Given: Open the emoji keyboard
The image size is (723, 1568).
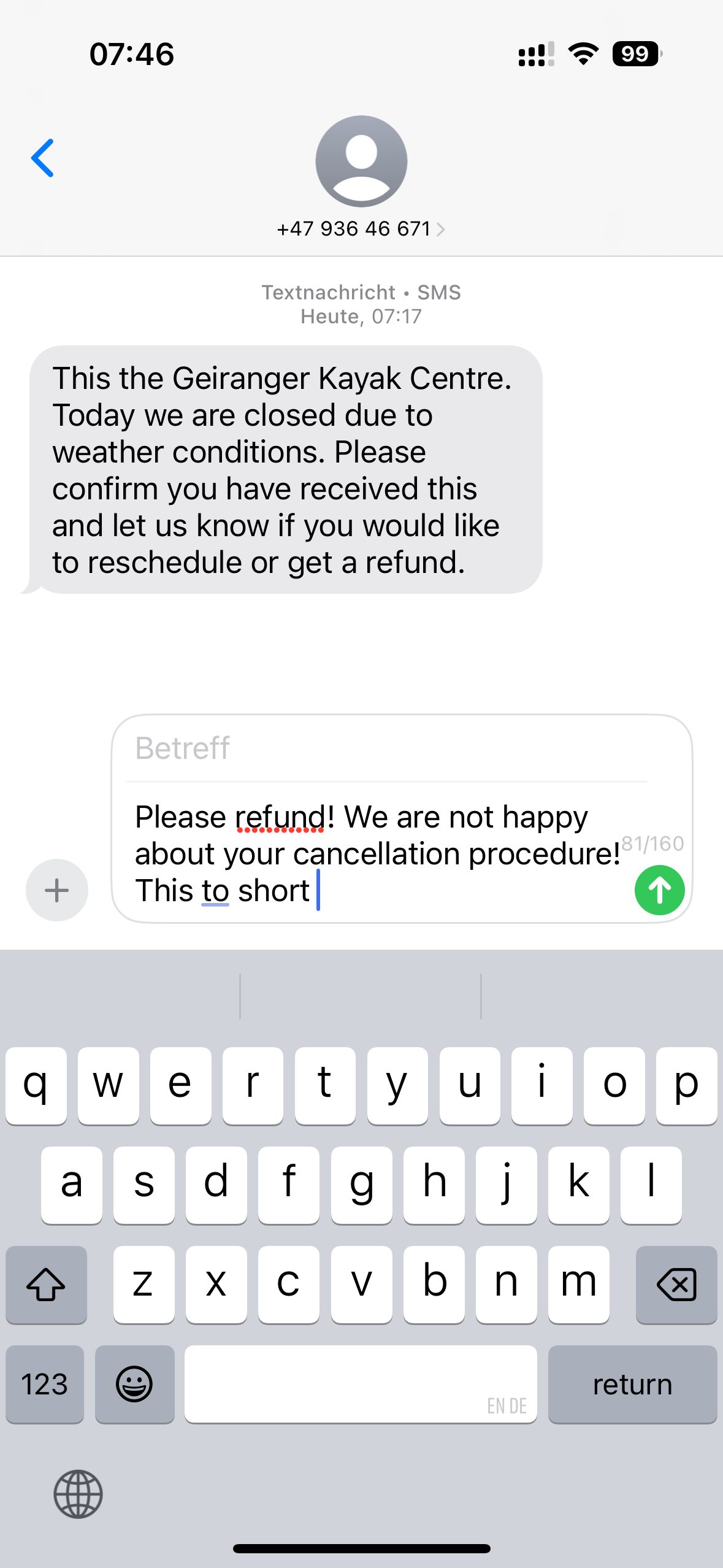Looking at the screenshot, I should tap(134, 1384).
